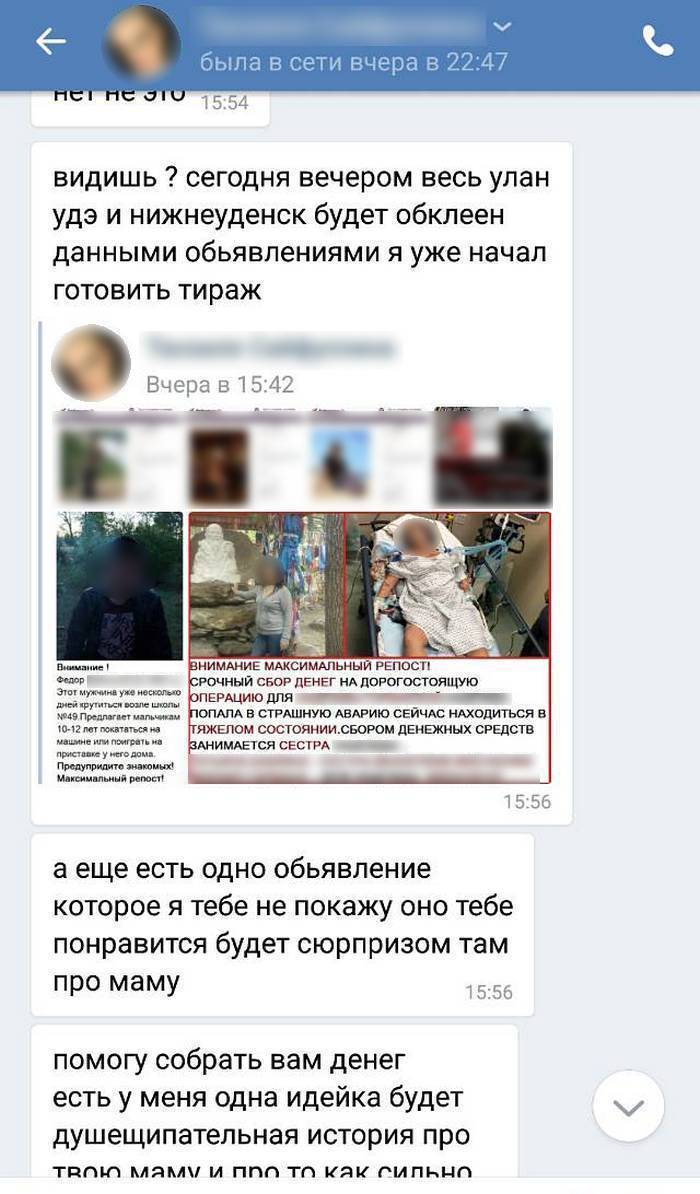Open the forwarded message author's avatar

coord(90,364)
